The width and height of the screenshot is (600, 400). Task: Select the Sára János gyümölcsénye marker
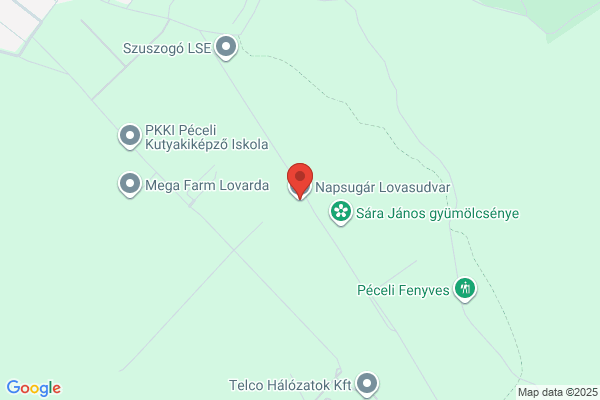(341, 213)
